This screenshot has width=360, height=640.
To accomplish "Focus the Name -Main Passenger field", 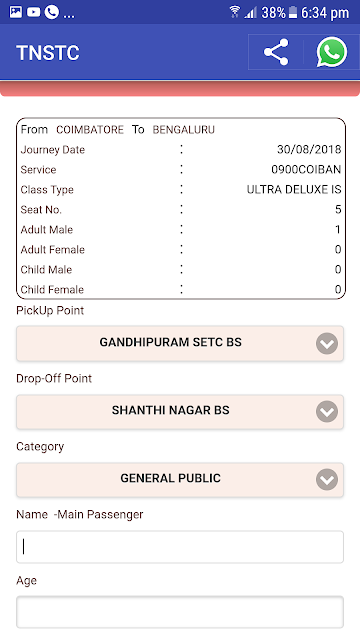I will click(180, 547).
